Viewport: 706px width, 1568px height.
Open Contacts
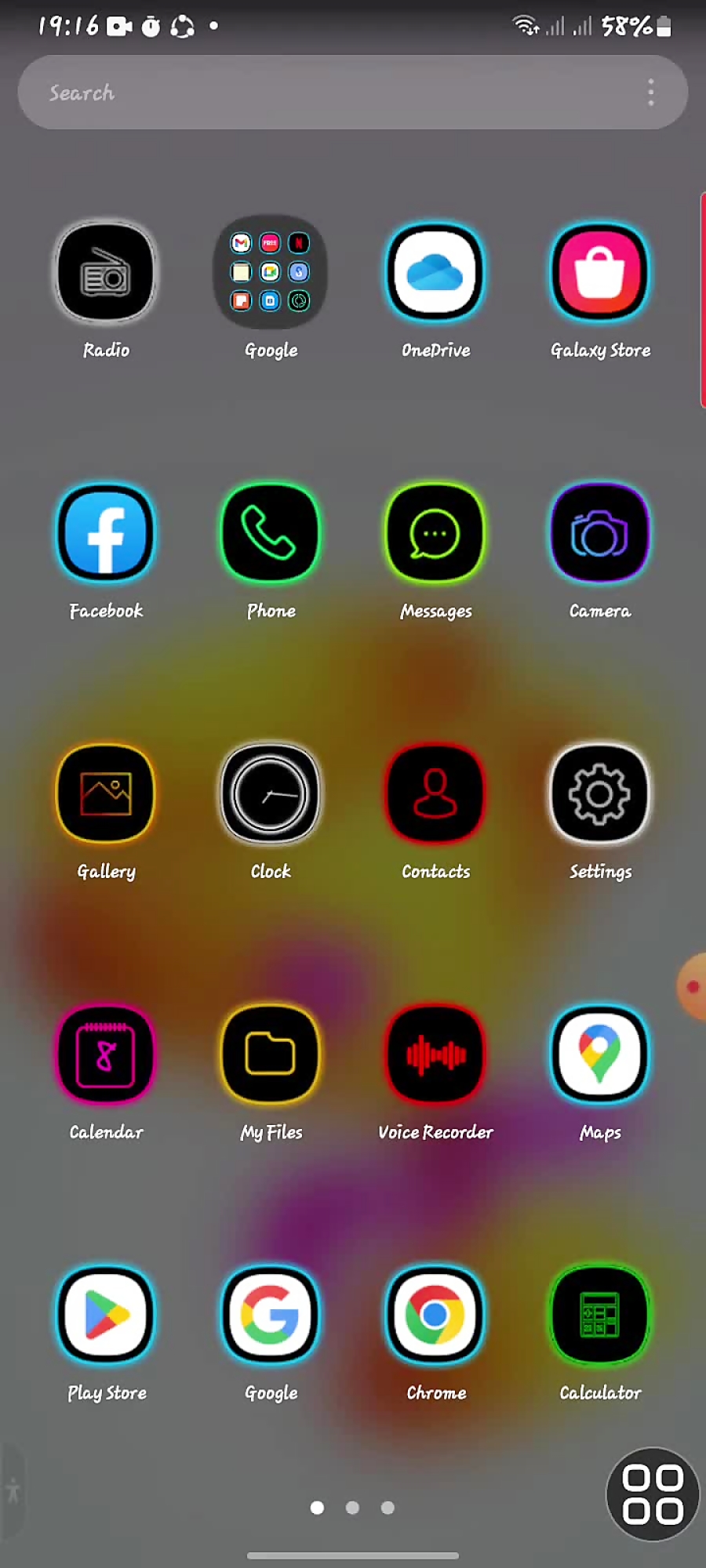pyautogui.click(x=435, y=793)
